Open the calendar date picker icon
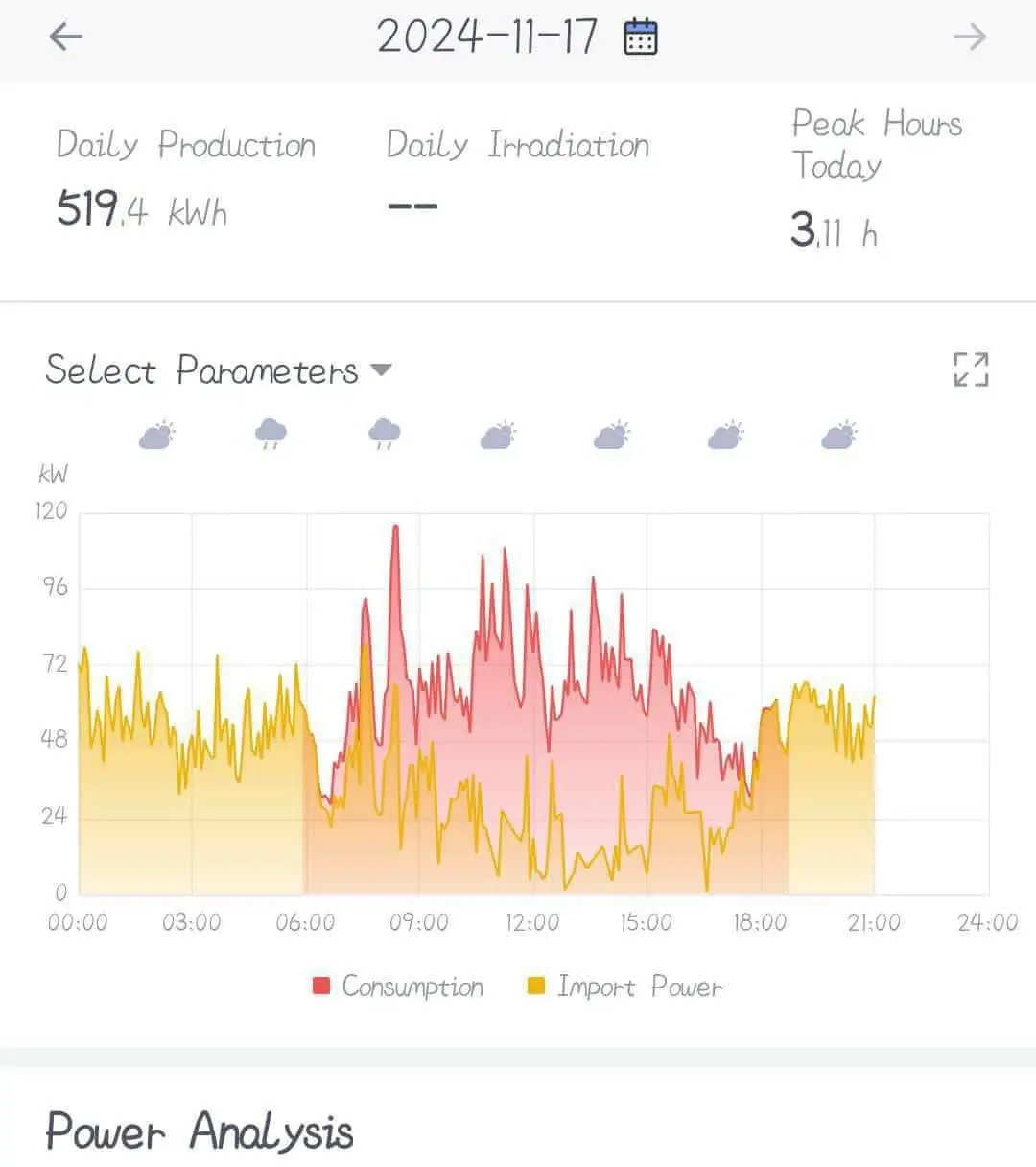 click(x=639, y=36)
